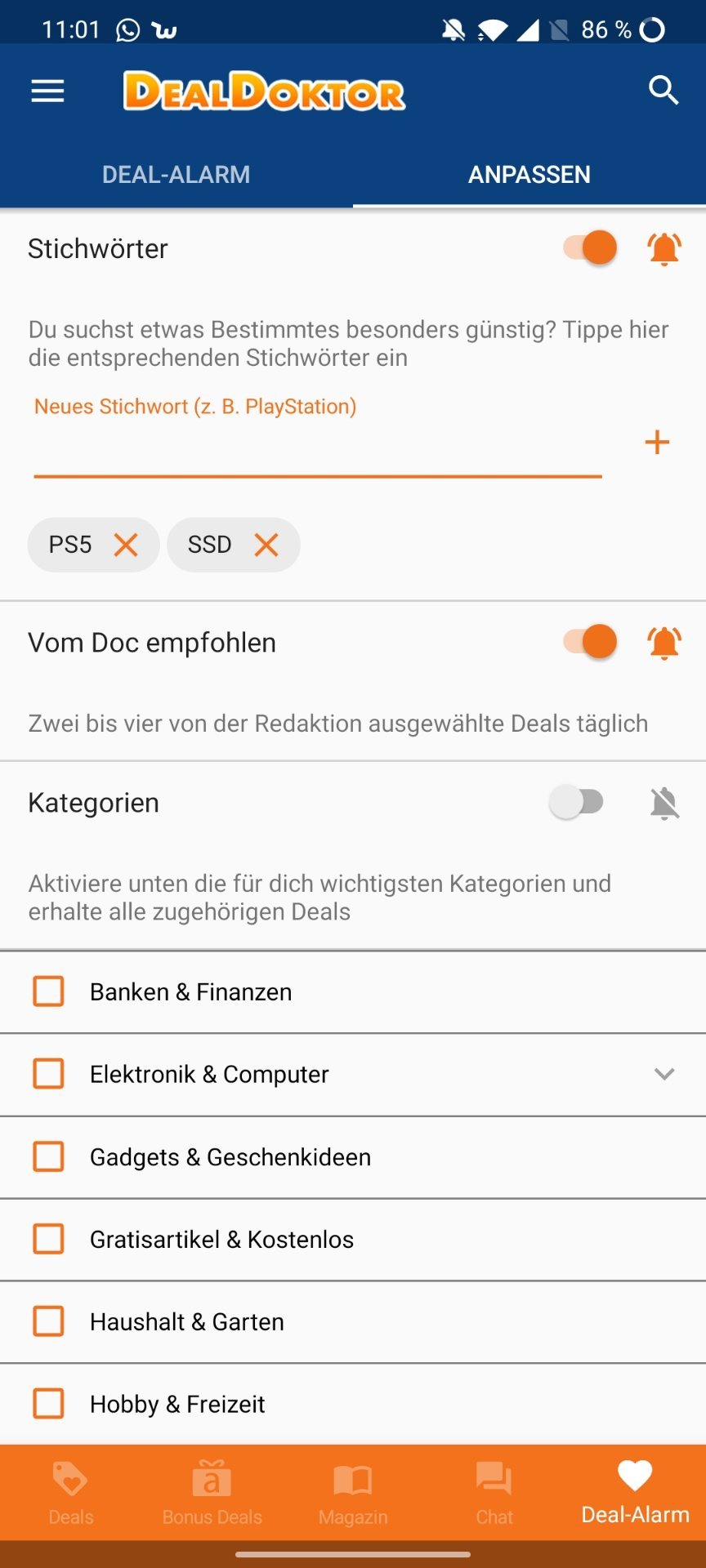Screen dimensions: 706x1568
Task: Remove the SSD keyword chip
Action: pos(266,545)
